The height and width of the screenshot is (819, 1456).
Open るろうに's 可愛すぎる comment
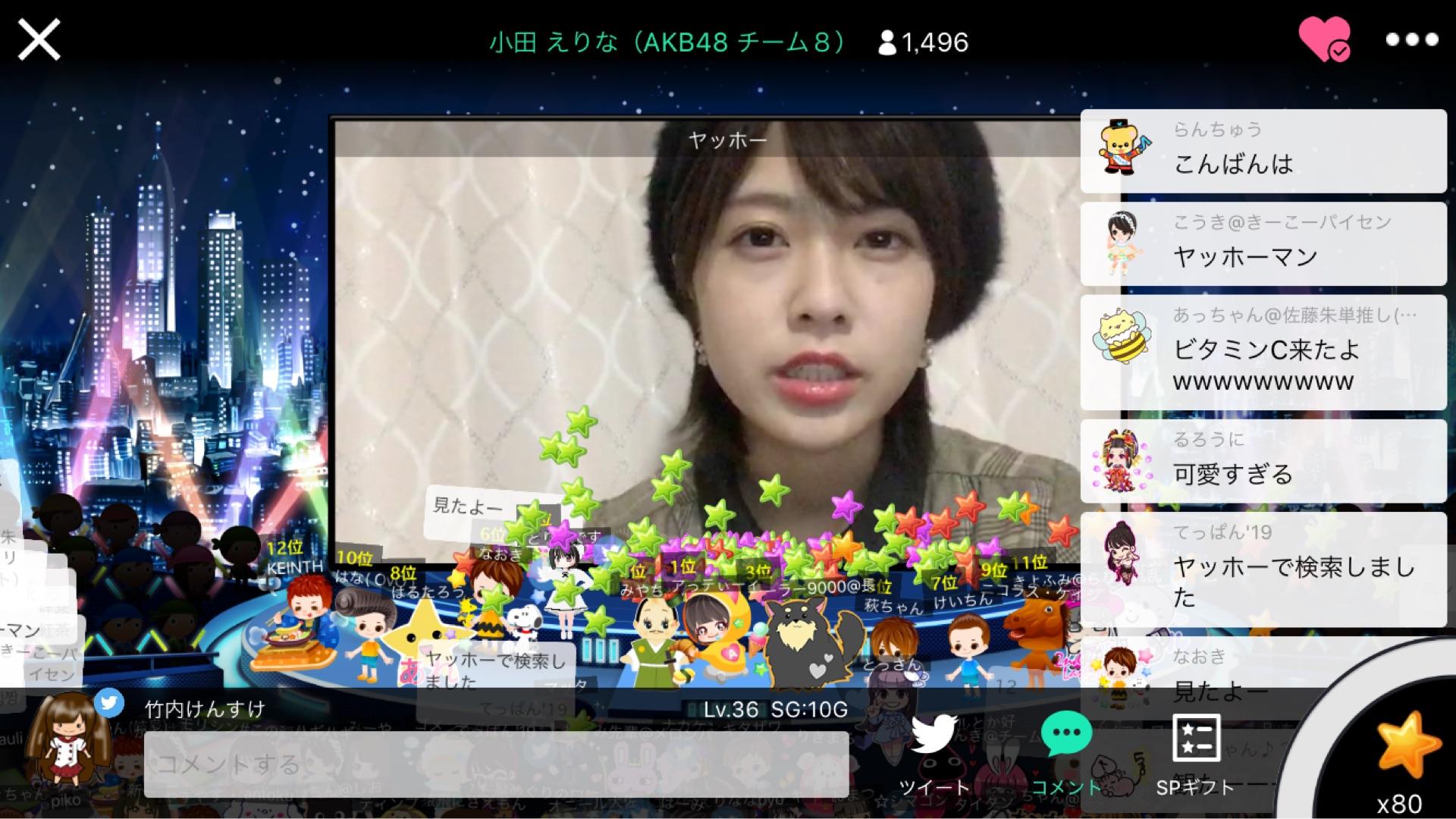1263,461
